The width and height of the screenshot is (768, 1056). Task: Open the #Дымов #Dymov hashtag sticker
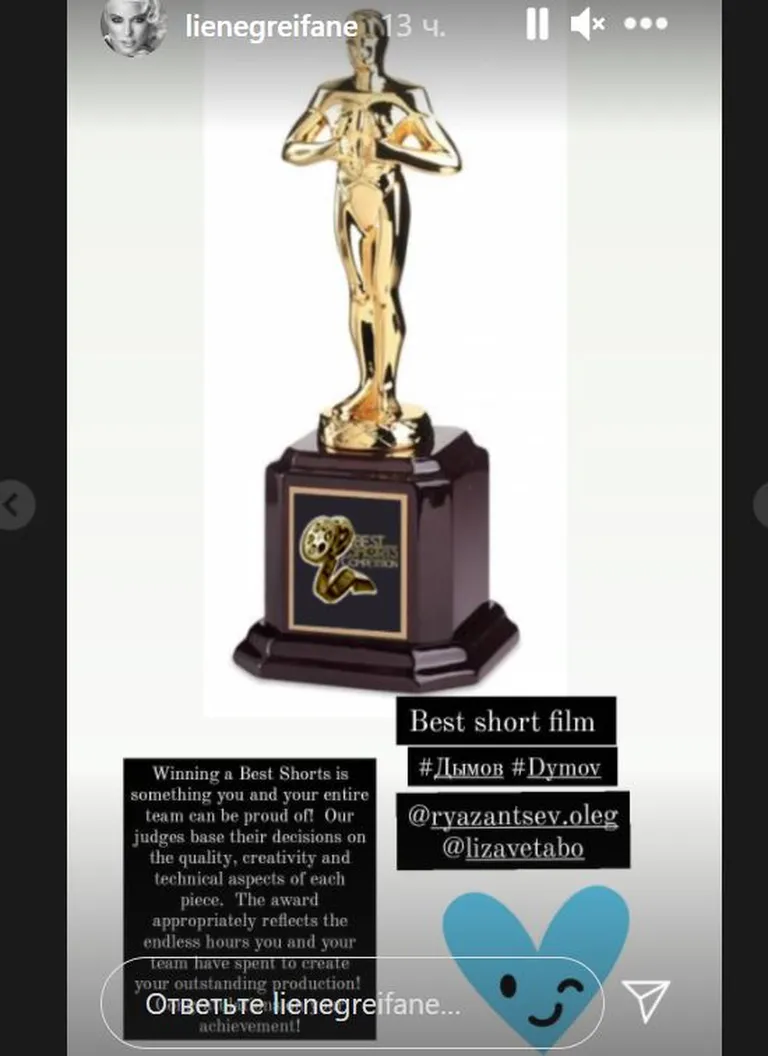click(512, 769)
